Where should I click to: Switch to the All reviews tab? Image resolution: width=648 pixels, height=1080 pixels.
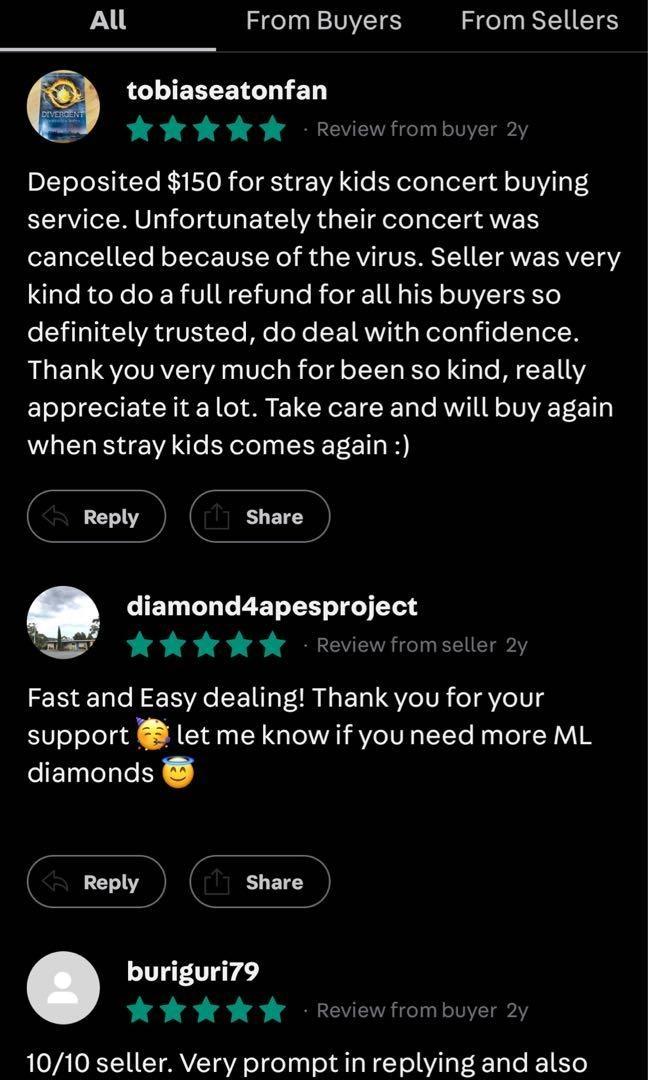108,21
